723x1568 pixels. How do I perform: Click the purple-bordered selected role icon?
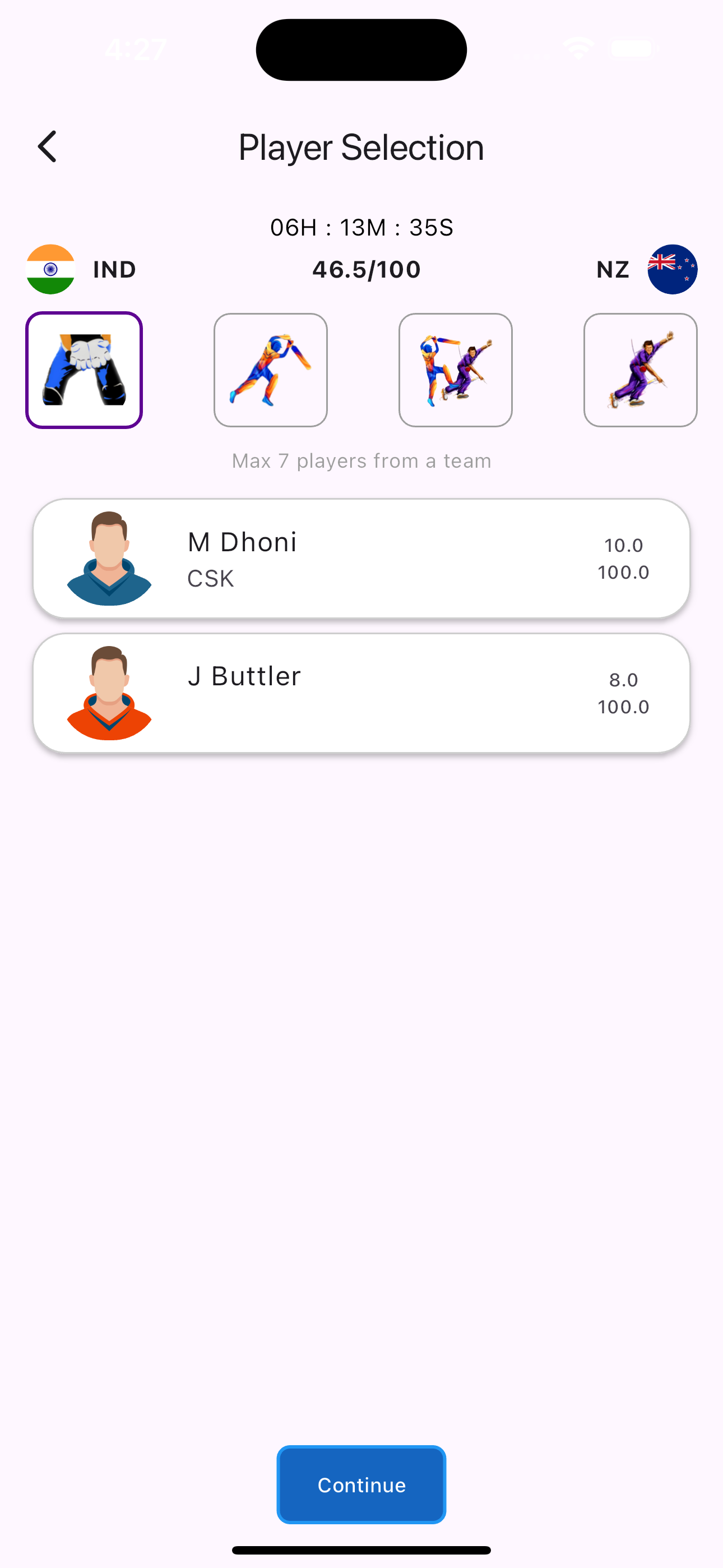click(x=84, y=370)
